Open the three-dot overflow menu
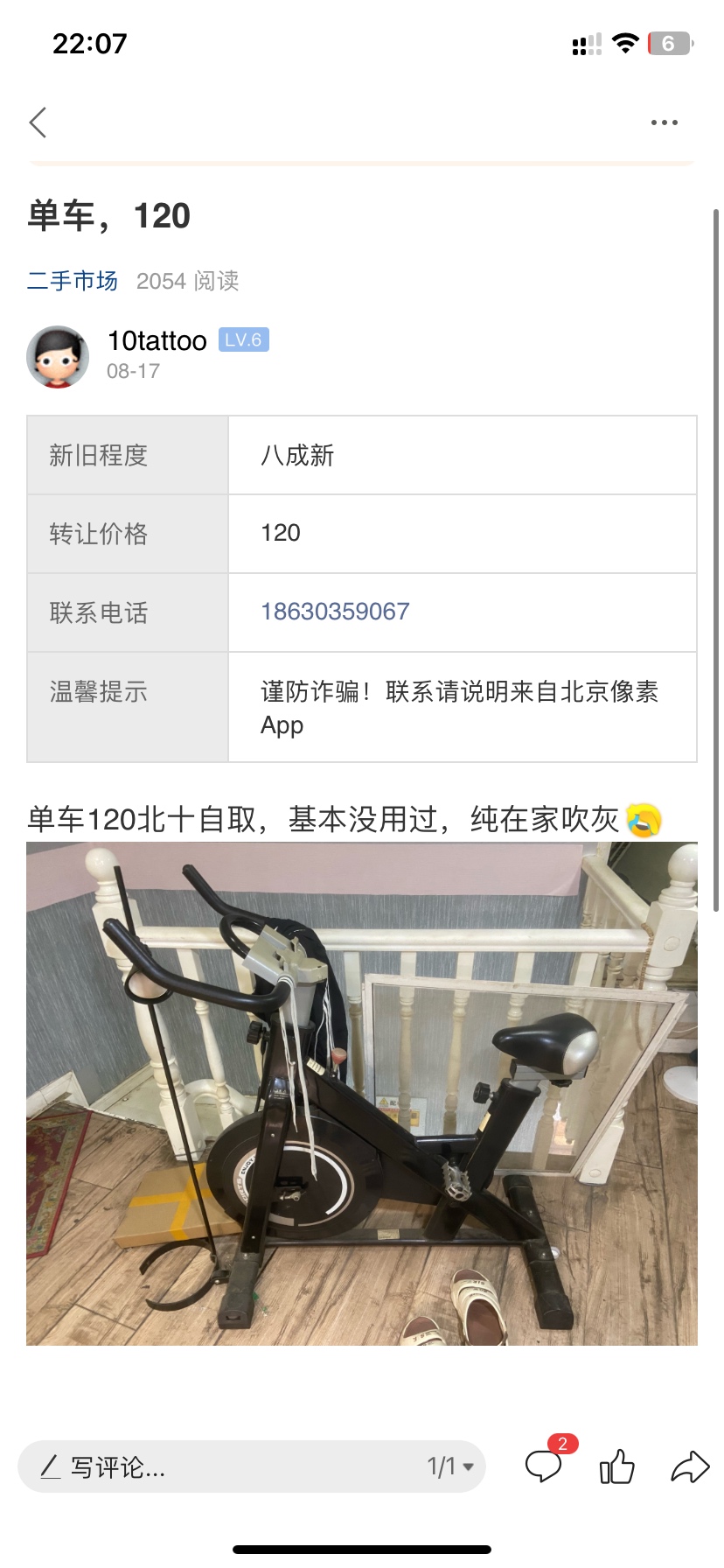Image resolution: width=724 pixels, height=1568 pixels. 664,122
